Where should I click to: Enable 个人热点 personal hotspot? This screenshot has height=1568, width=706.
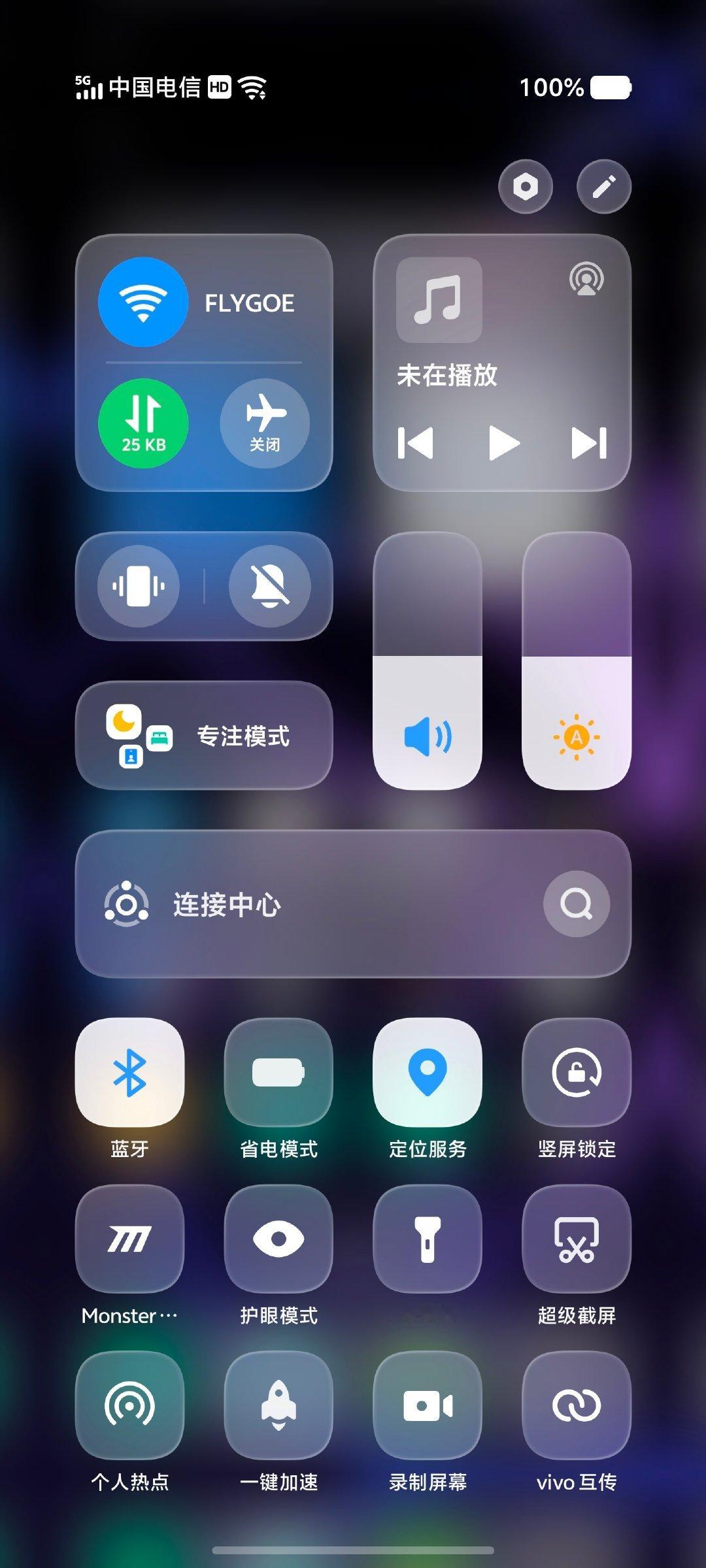[129, 1406]
